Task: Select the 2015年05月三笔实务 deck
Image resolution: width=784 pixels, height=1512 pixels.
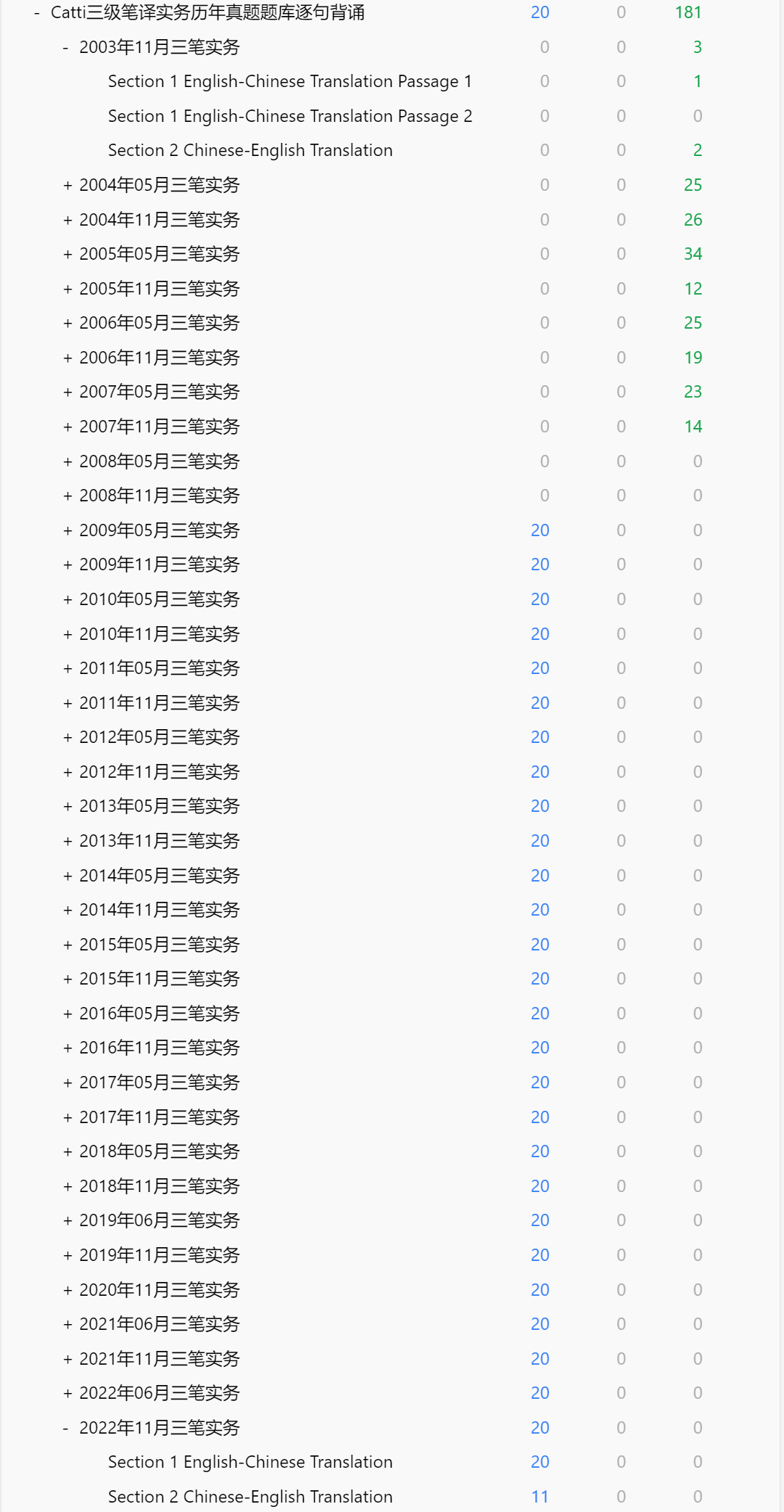Action: click(160, 945)
